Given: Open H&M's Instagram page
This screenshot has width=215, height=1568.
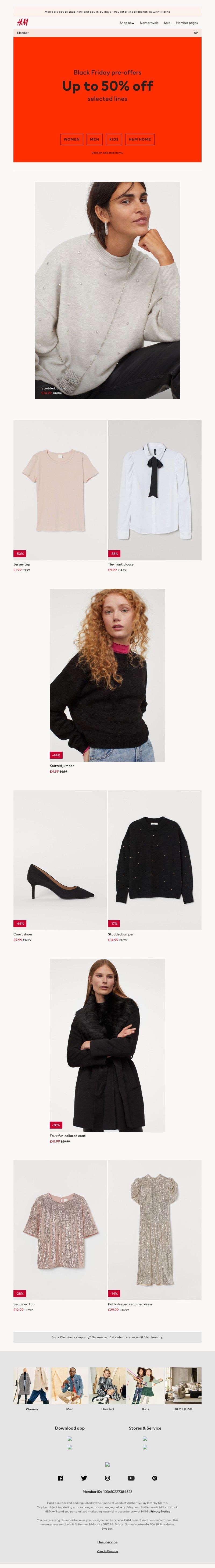Looking at the screenshot, I should [107, 1478].
